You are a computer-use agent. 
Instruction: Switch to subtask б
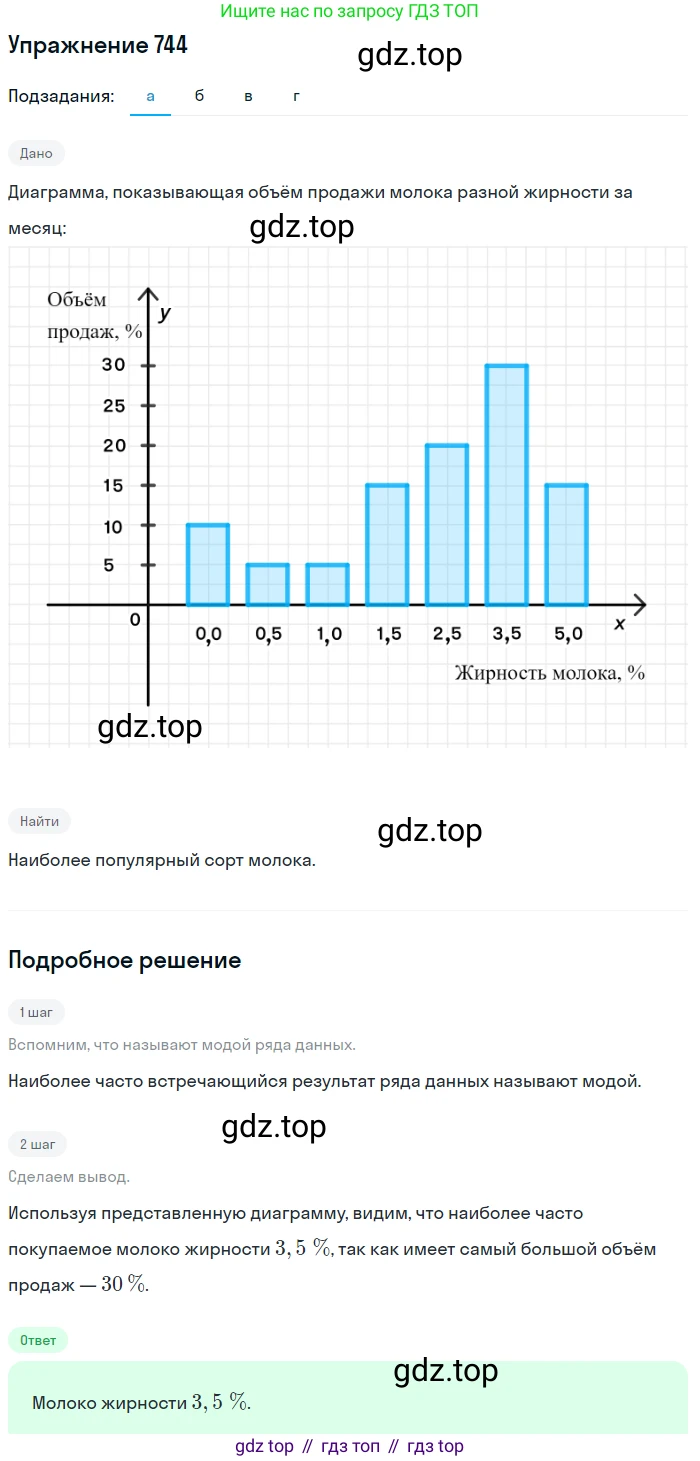pyautogui.click(x=199, y=97)
